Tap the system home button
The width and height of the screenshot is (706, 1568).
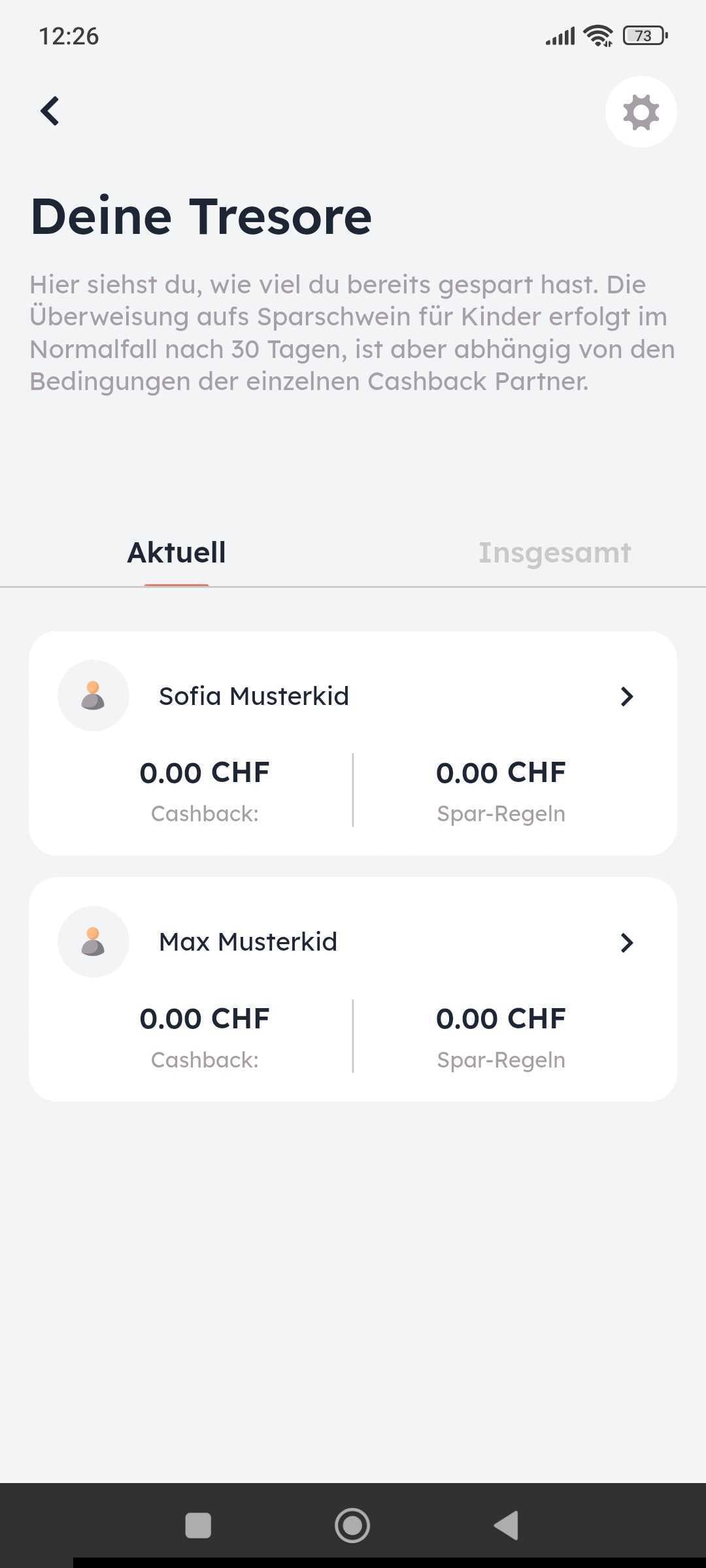pos(352,1526)
